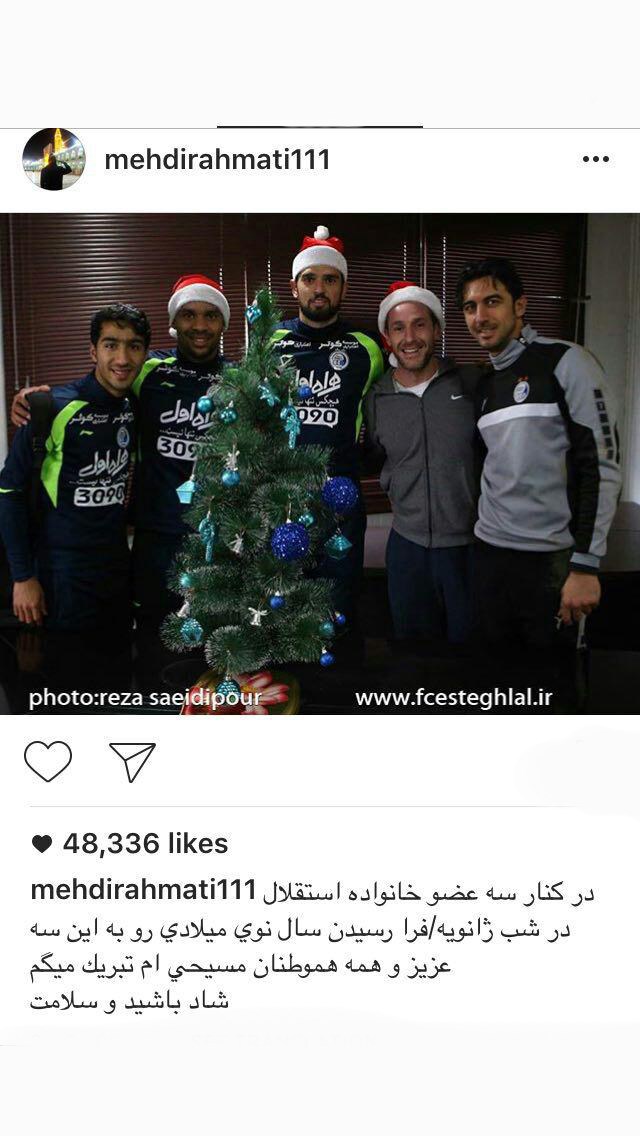Like this post with the heart icon
Screen dimensions: 640x1136
pos(48,761)
